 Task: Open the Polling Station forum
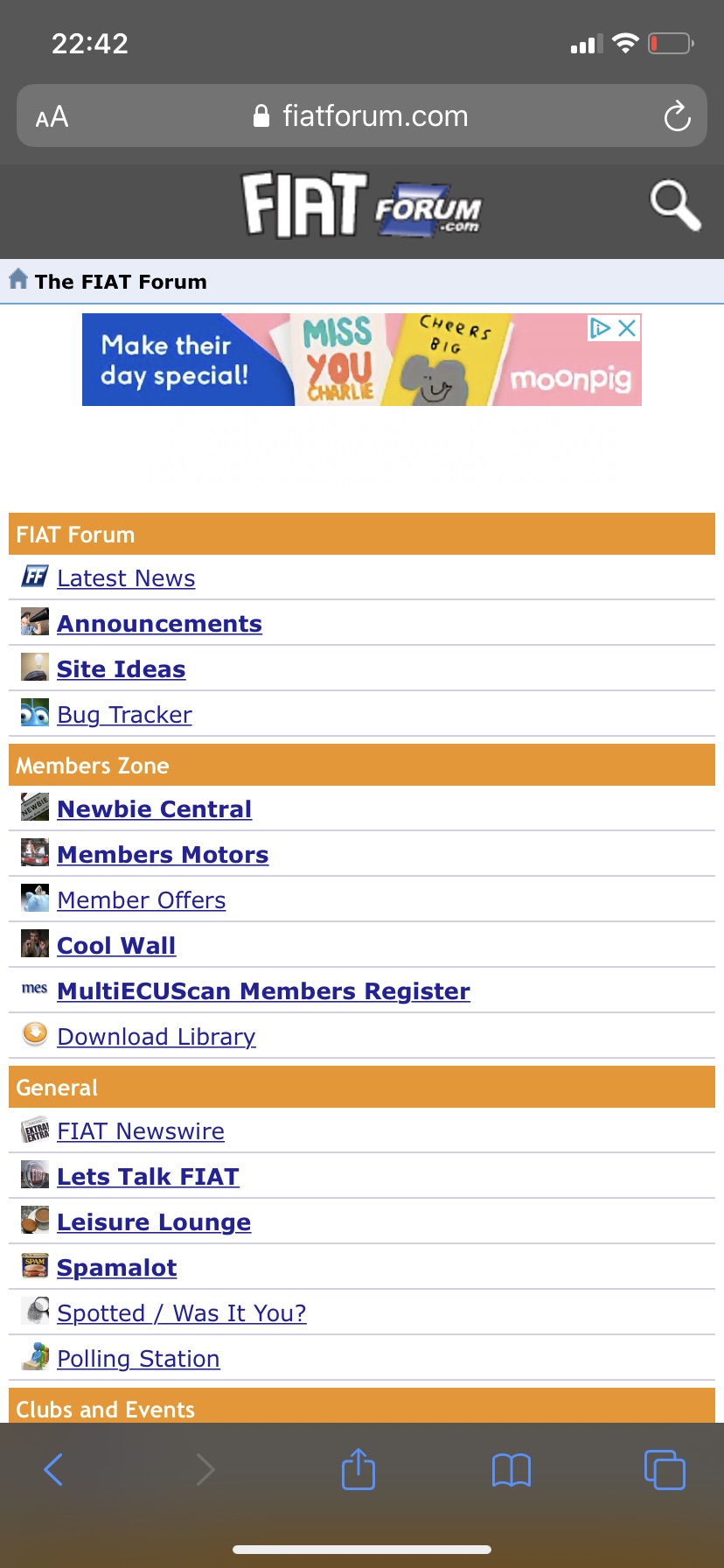[x=138, y=1359]
